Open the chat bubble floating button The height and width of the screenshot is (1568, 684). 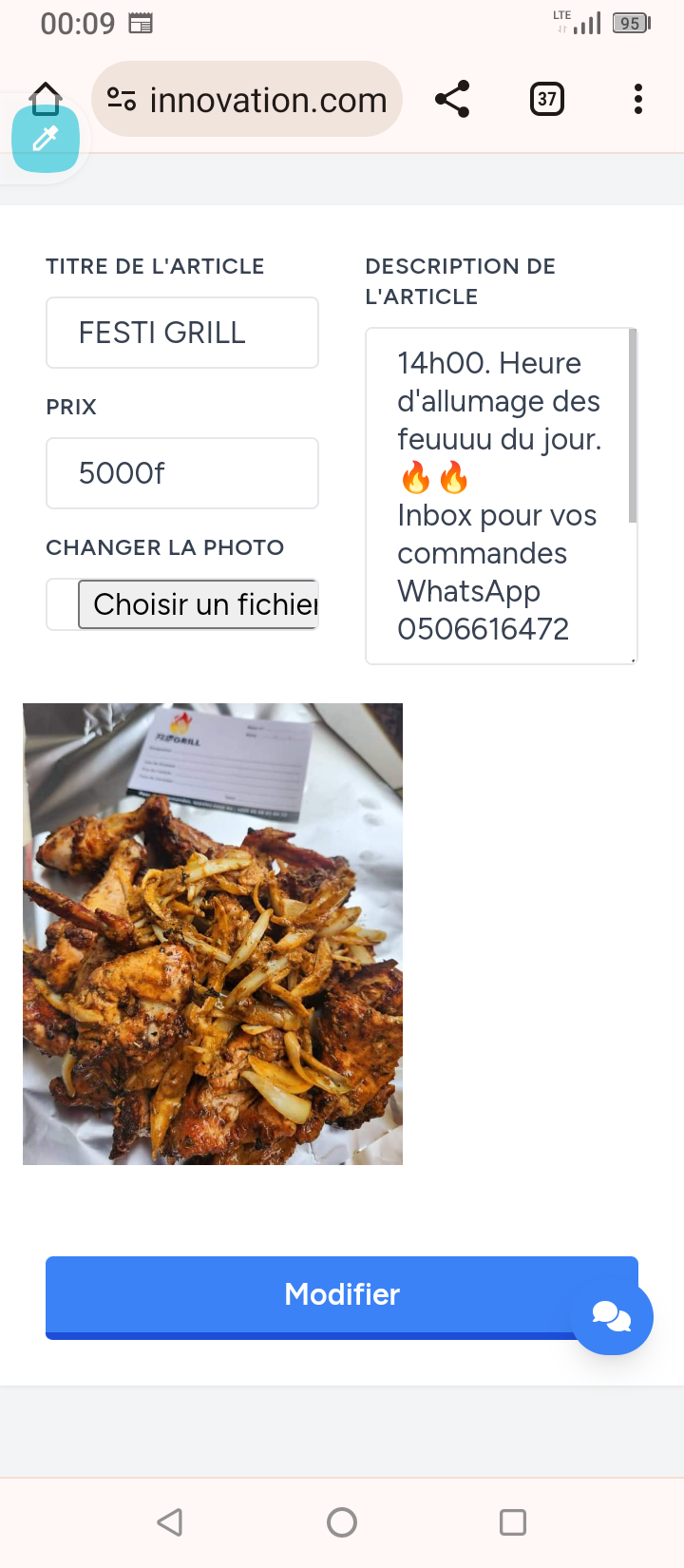pyautogui.click(x=613, y=1317)
